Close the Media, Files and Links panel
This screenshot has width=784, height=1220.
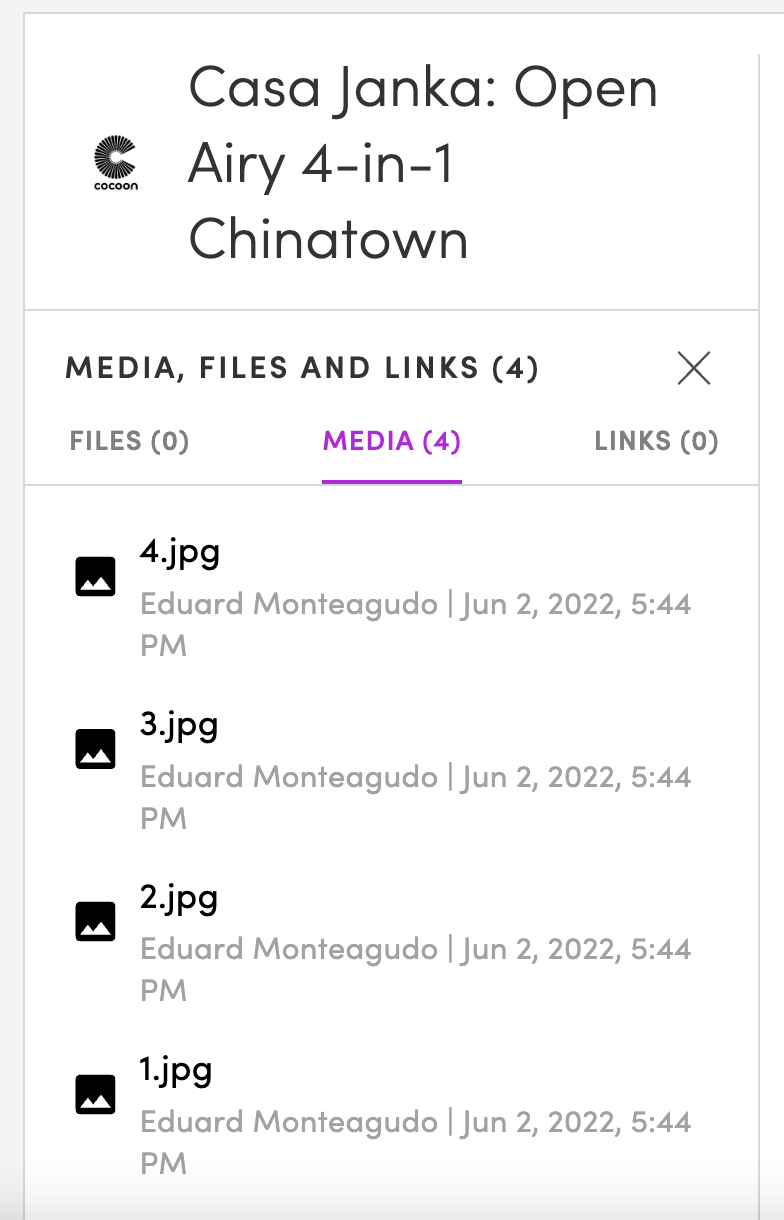pyautogui.click(x=693, y=368)
